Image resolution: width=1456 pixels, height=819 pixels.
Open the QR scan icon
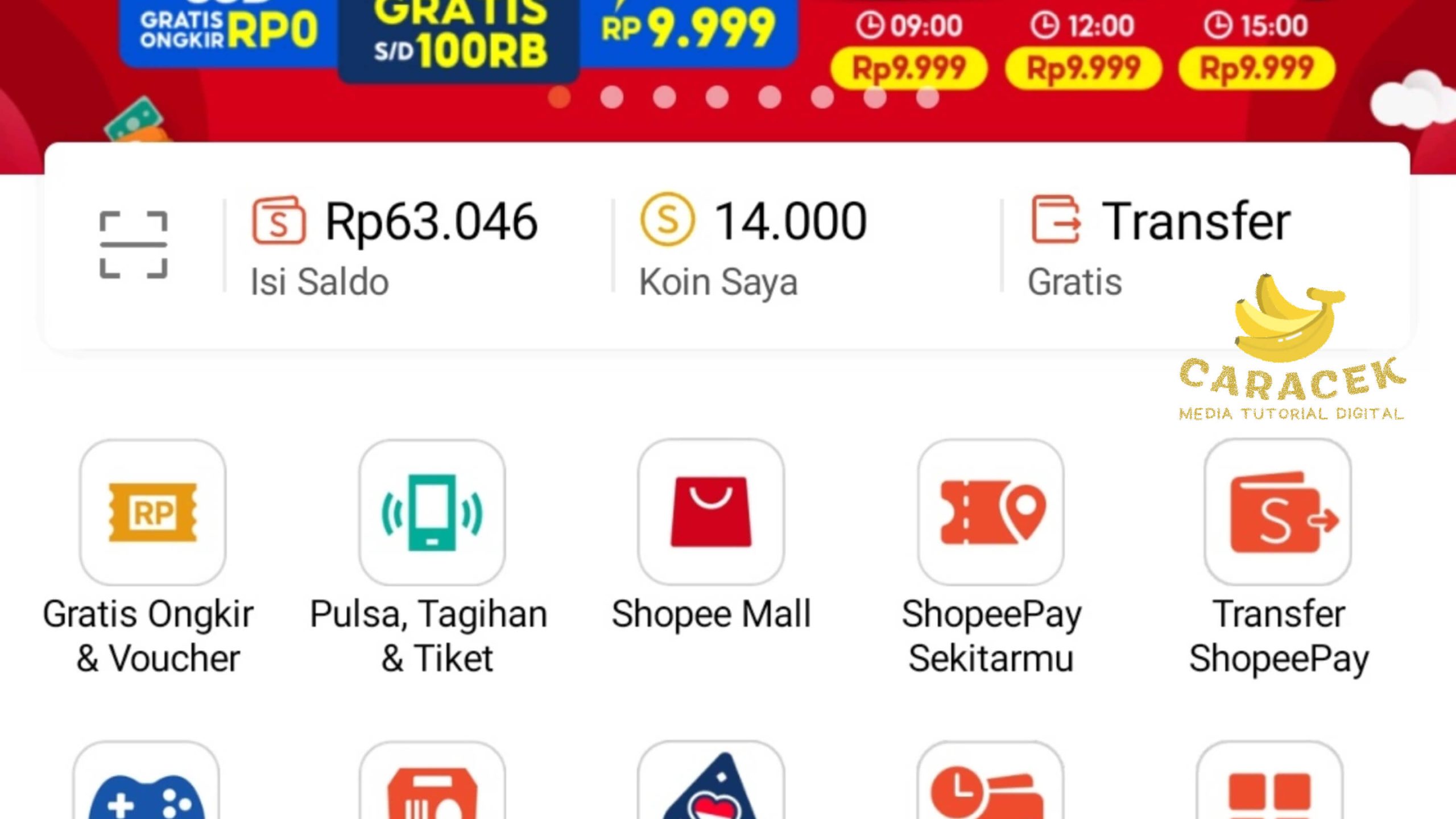134,245
